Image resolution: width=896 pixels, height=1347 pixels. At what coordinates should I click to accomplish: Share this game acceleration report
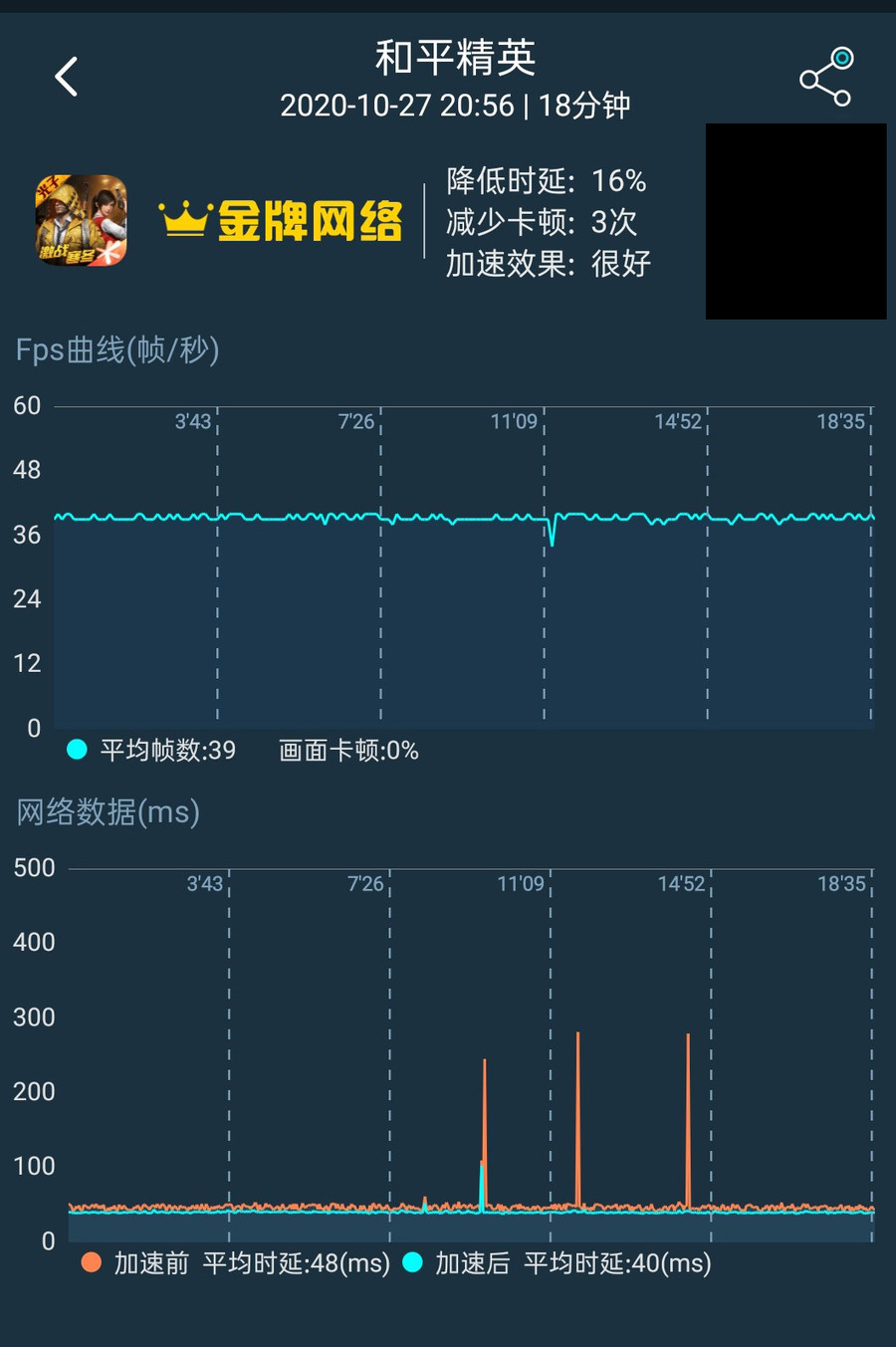point(826,77)
